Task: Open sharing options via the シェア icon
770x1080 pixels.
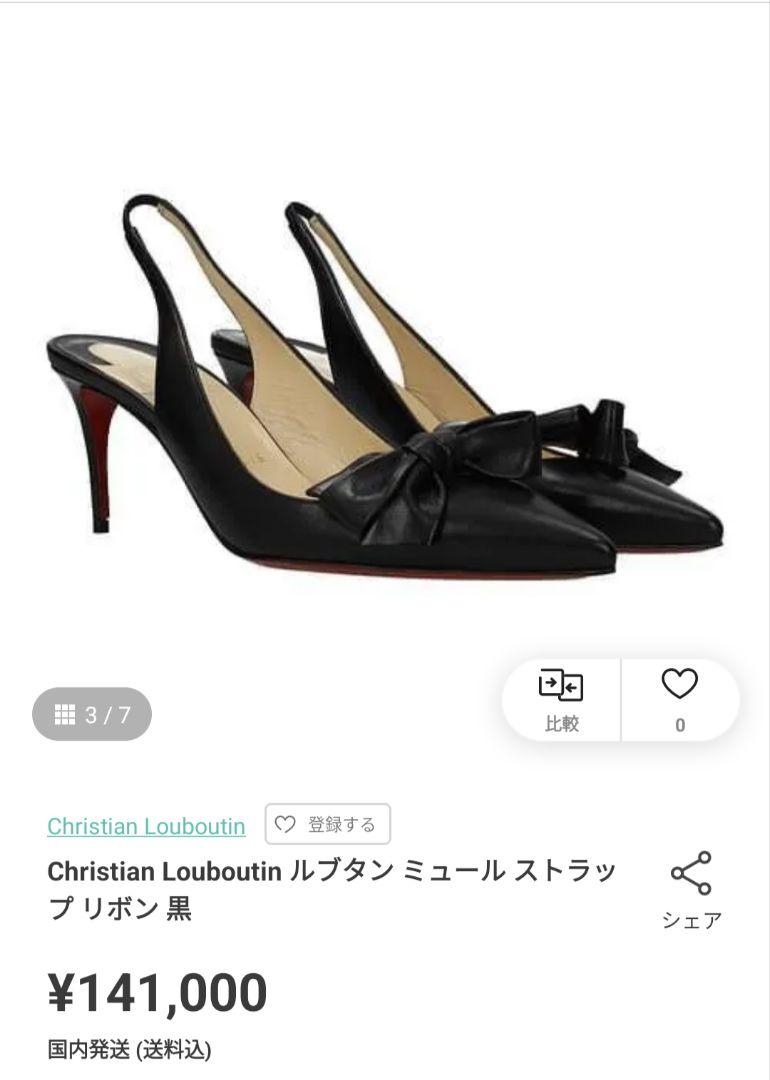Action: pos(689,873)
